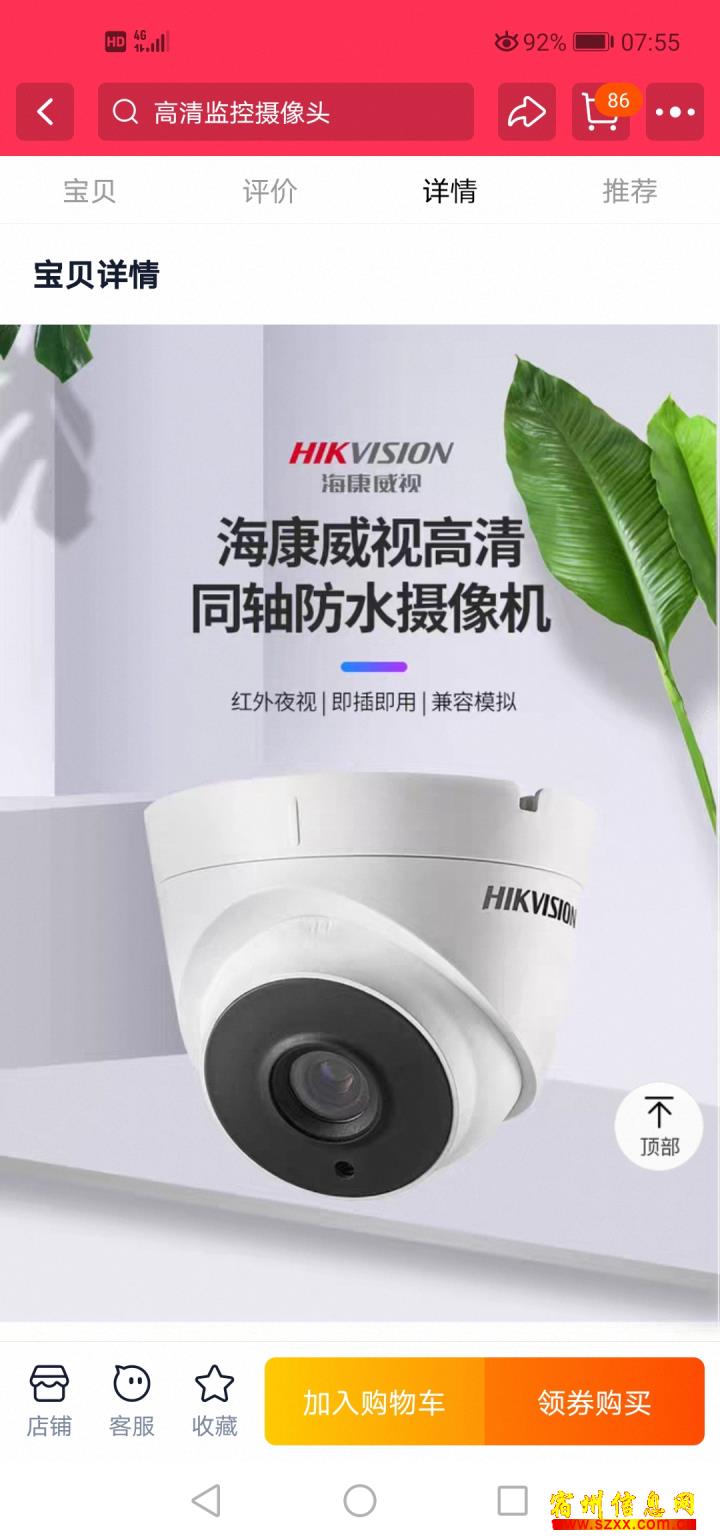This screenshot has width=720, height=1540.
Task: Go to home screen via circle button
Action: click(x=360, y=1500)
